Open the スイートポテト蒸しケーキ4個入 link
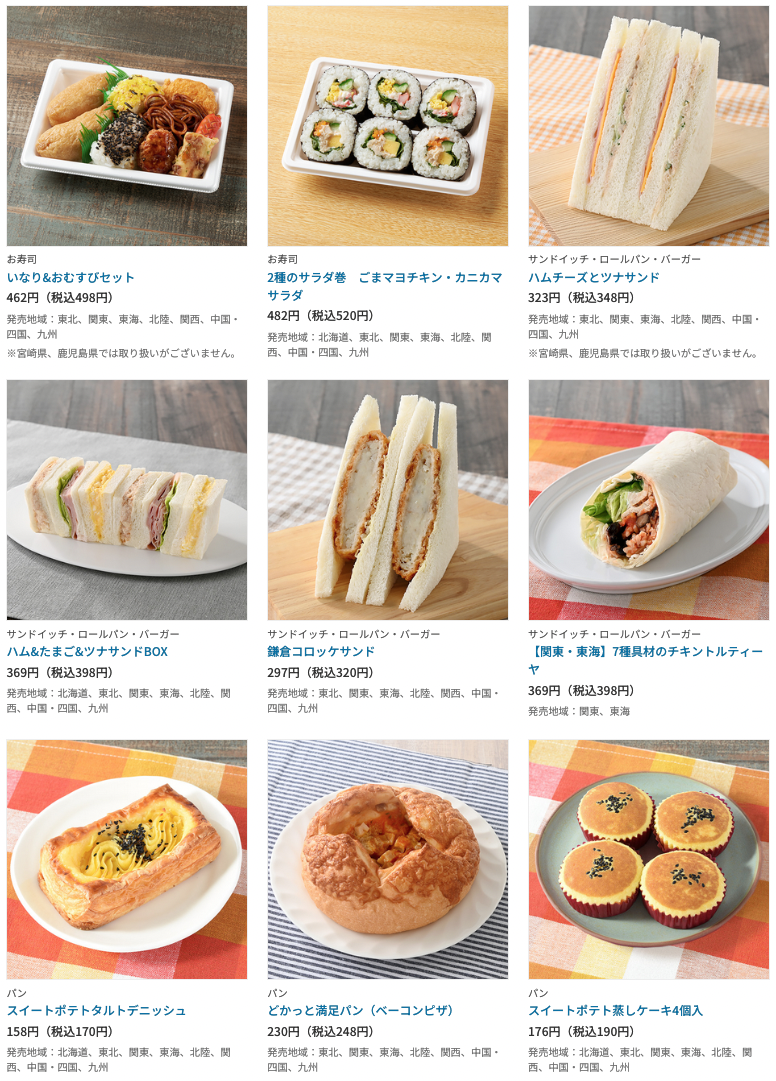This screenshot has width=776, height=1081. click(615, 1011)
